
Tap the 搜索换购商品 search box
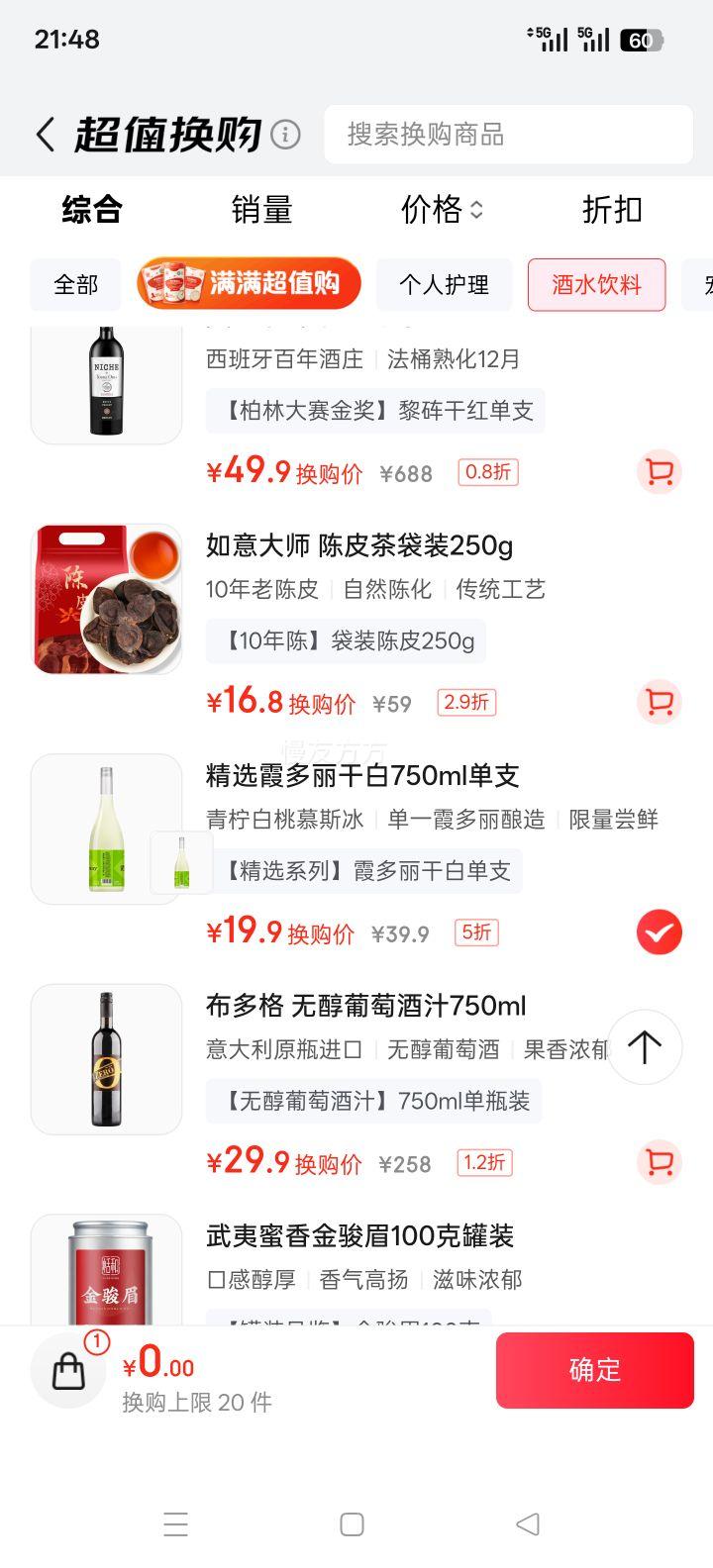507,135
